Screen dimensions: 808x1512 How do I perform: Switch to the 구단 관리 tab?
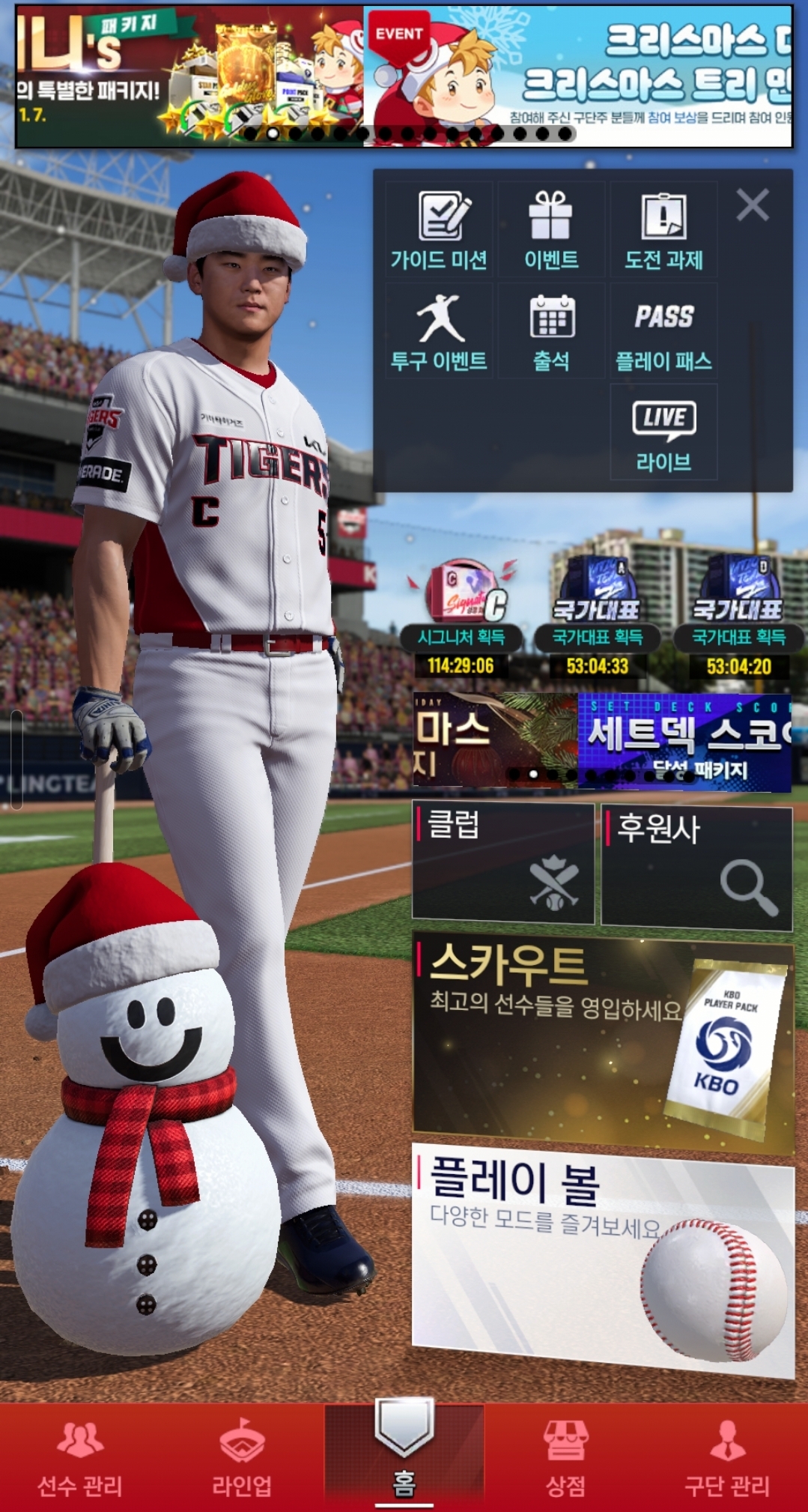(x=727, y=1458)
